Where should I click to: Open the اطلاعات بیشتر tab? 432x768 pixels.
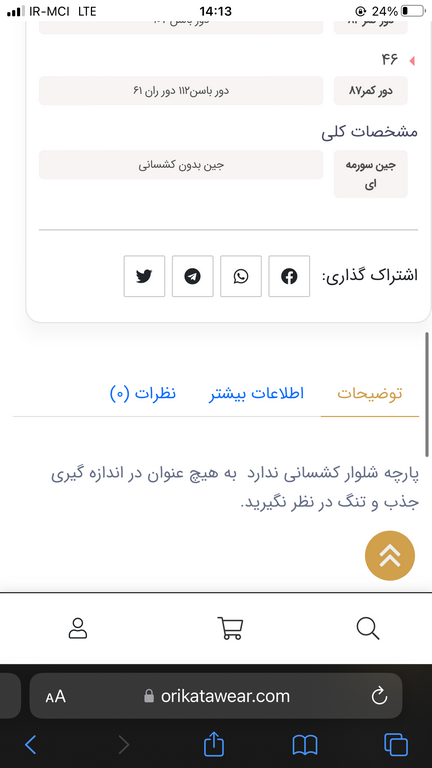pos(257,393)
